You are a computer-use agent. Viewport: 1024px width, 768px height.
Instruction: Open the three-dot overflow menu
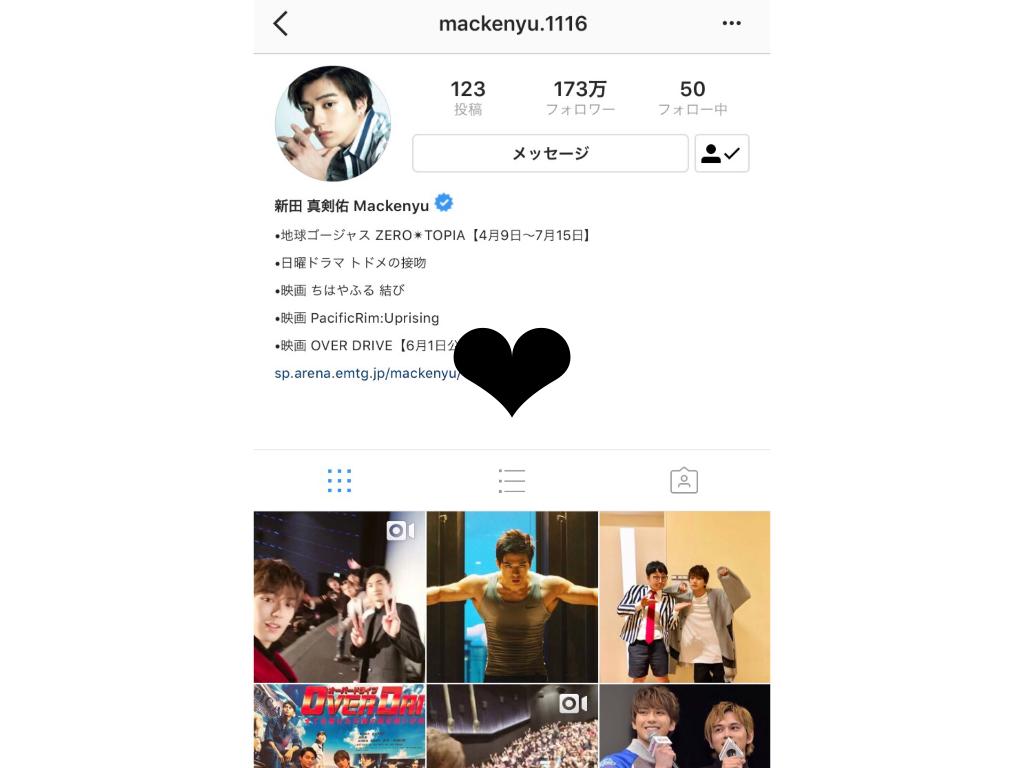pos(732,24)
